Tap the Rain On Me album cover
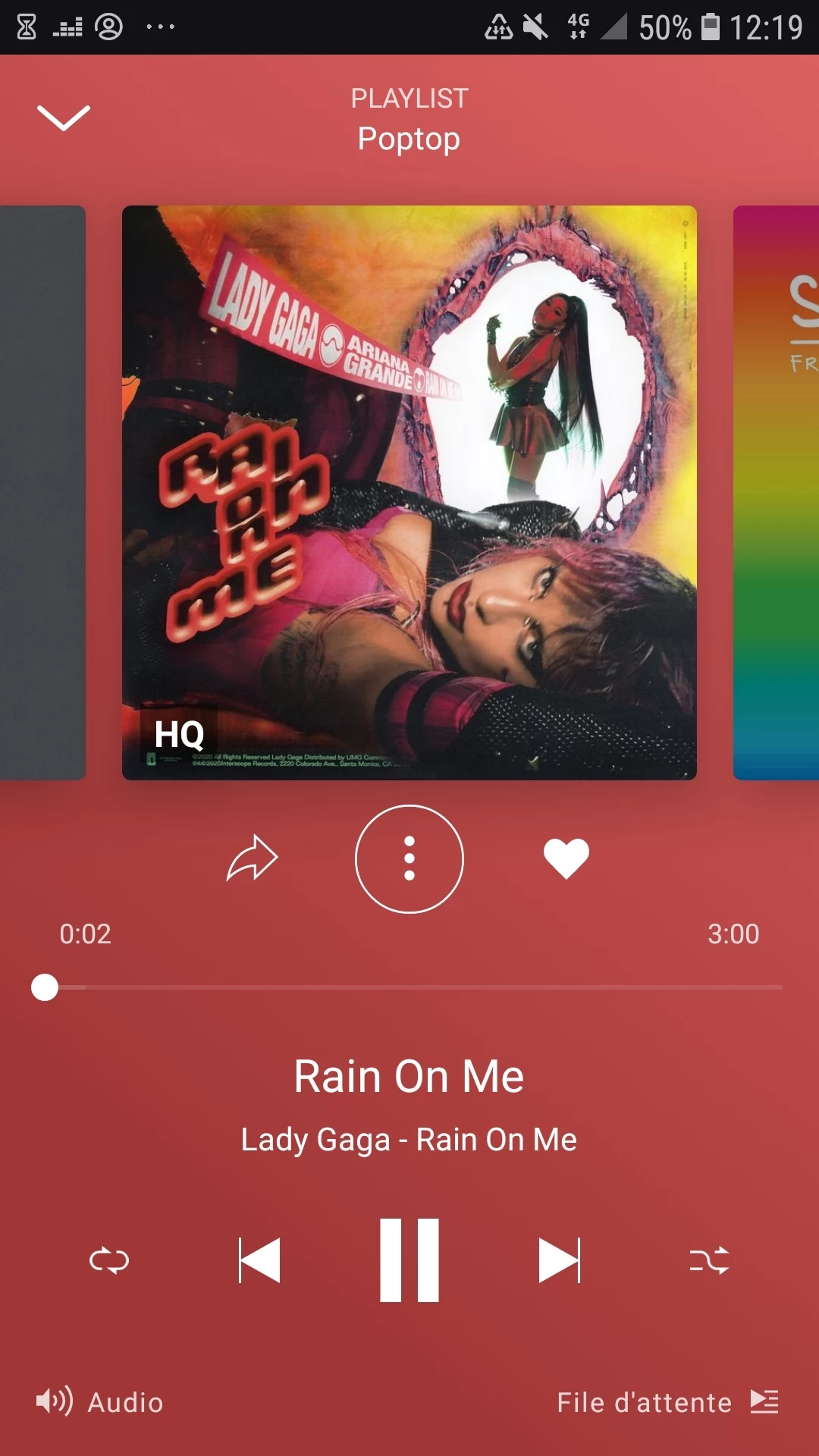Viewport: 819px width, 1456px height. tap(409, 493)
